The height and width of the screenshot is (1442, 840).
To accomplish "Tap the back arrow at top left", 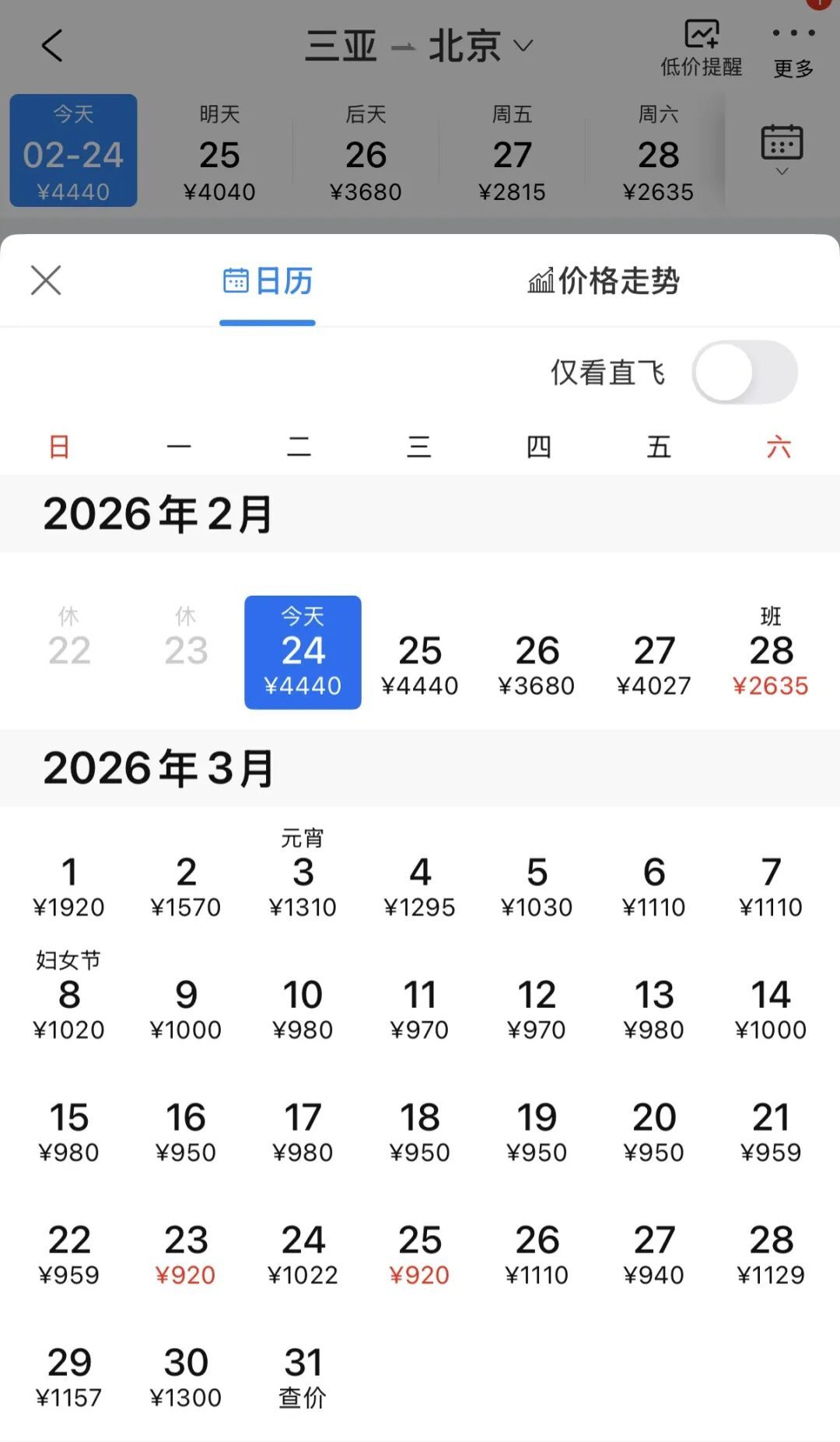I will pyautogui.click(x=51, y=44).
